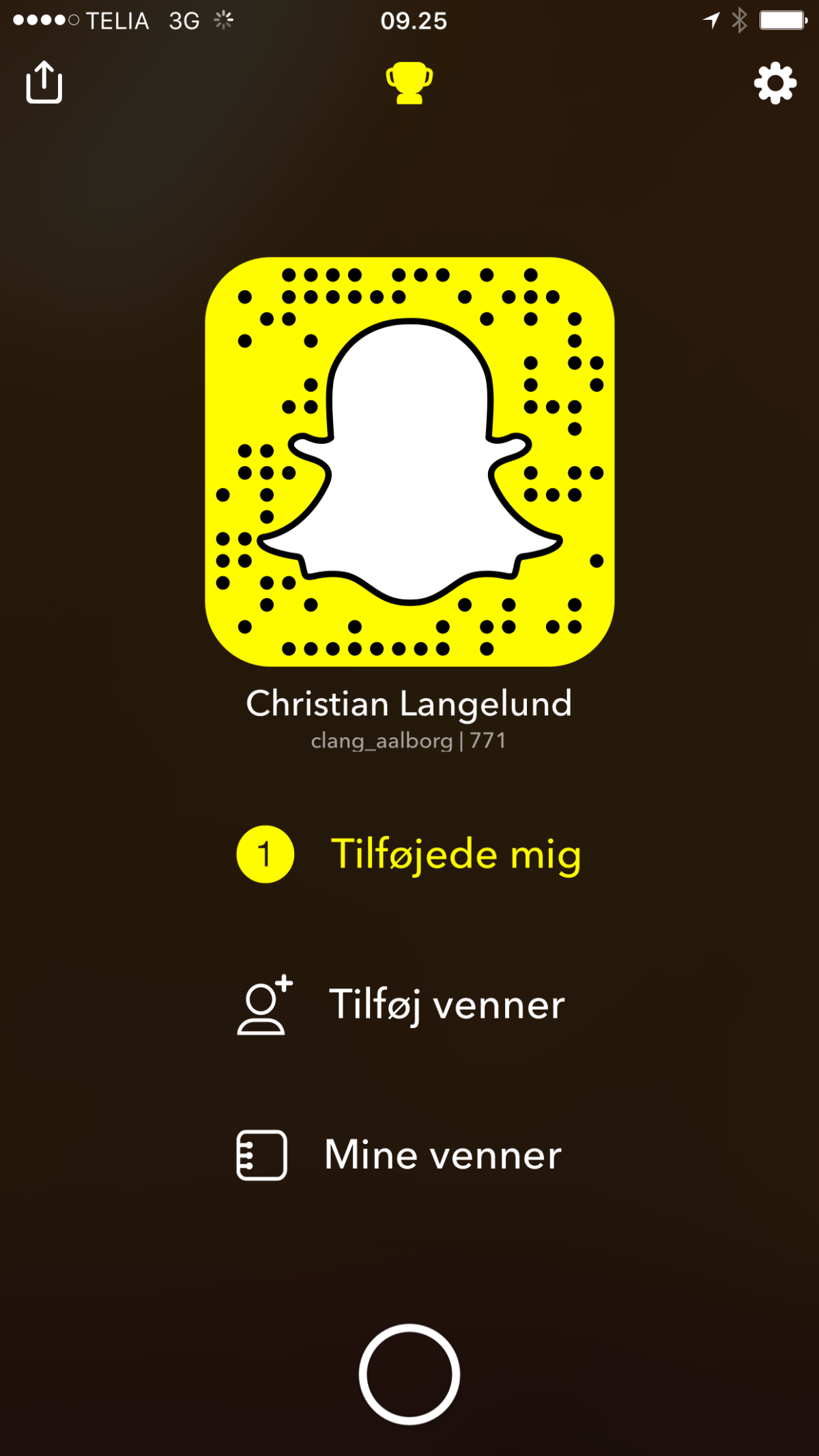Open settings with the gear icon
Screen dimensions: 819x1456
[775, 83]
